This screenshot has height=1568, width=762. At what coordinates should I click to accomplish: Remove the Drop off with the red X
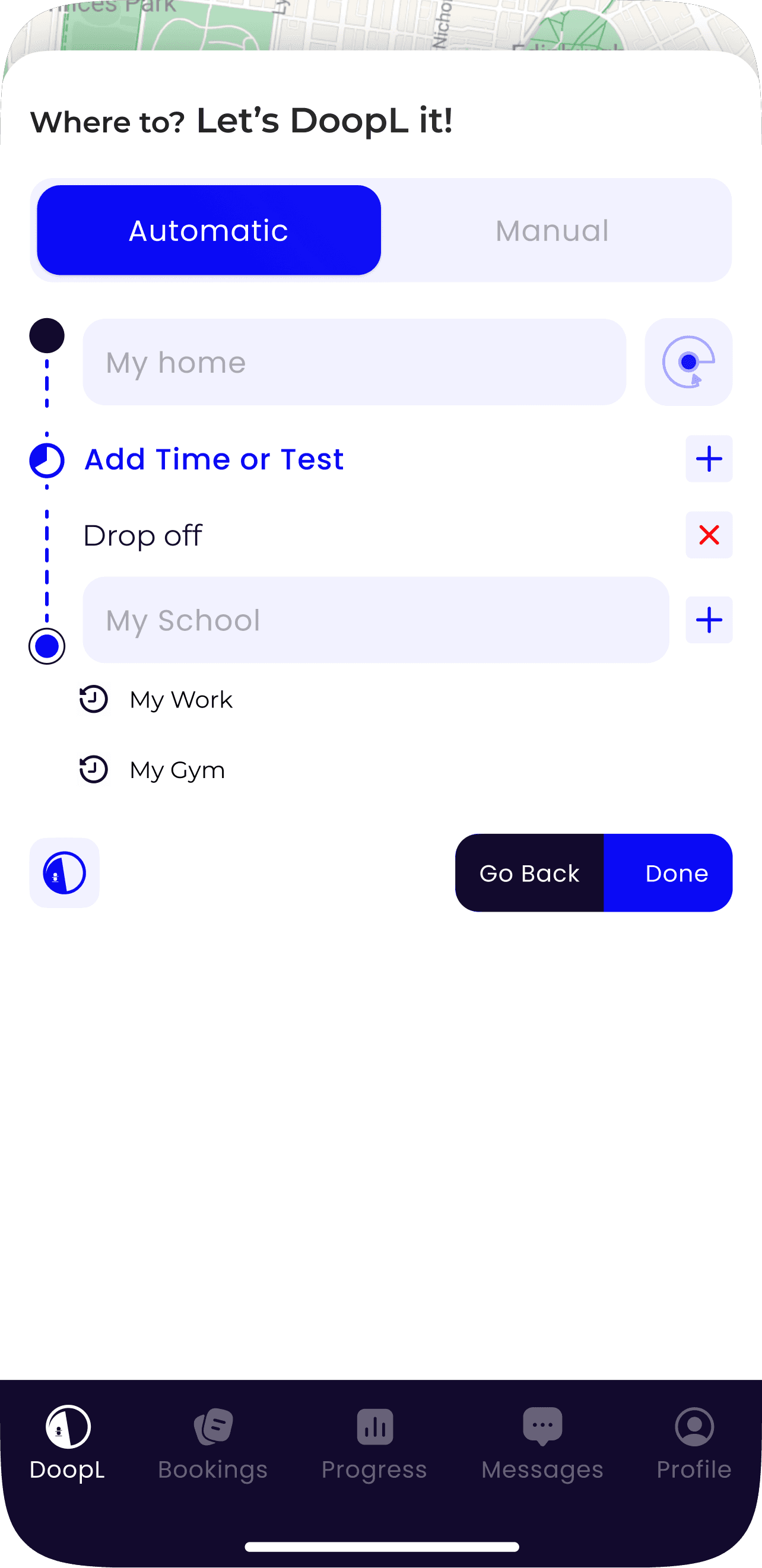tap(709, 536)
